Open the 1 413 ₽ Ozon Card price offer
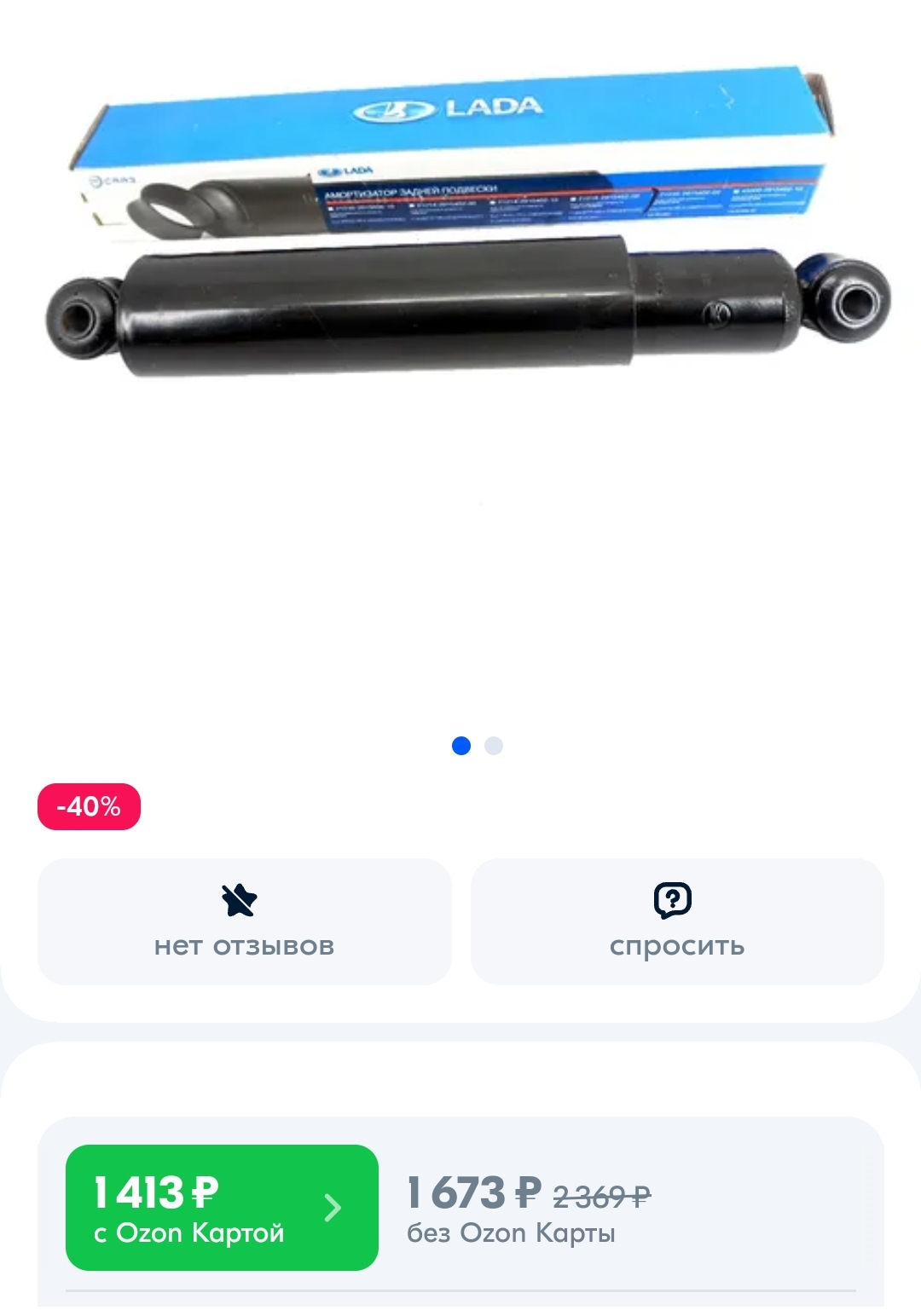Viewport: 921px width, 1316px height. 222,1207
